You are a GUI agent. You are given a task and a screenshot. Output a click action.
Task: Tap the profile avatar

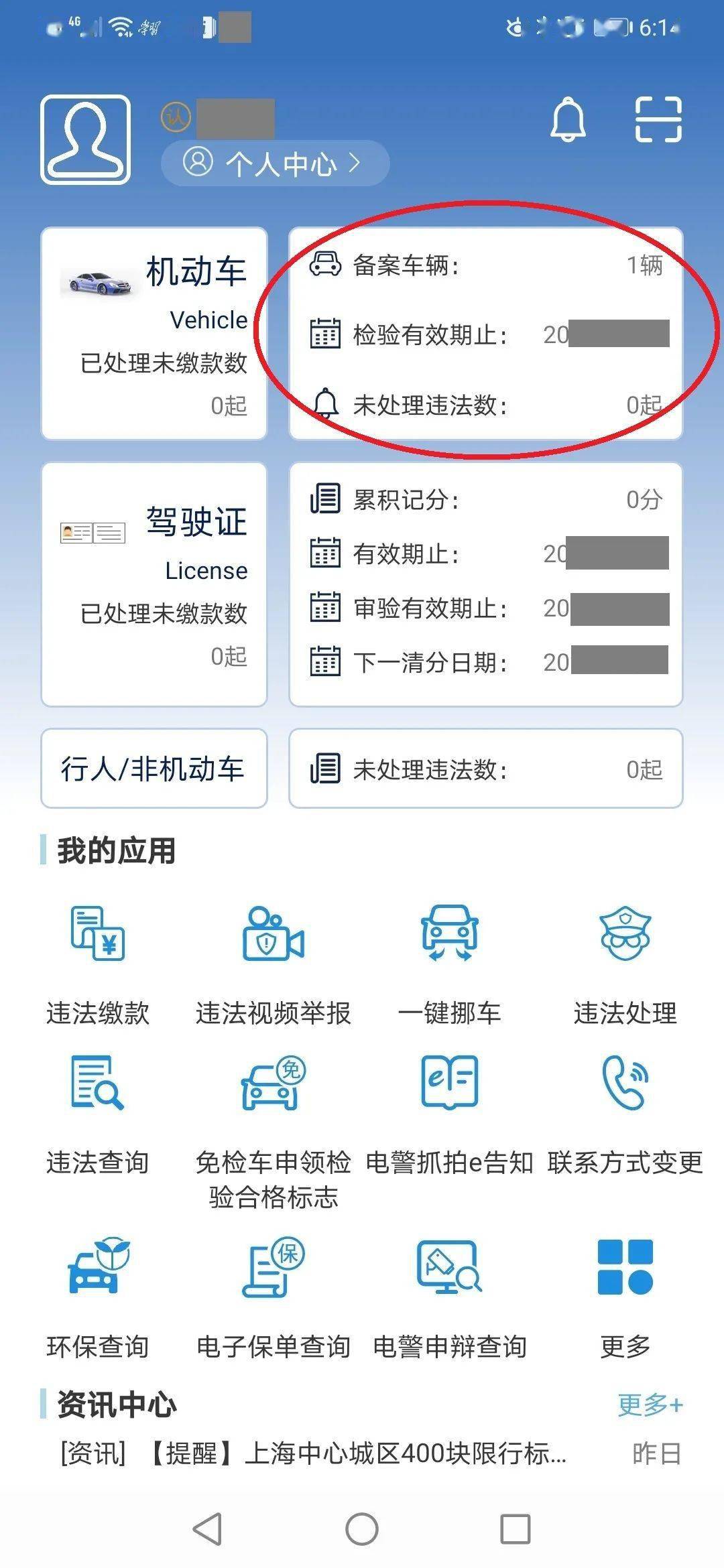85,139
